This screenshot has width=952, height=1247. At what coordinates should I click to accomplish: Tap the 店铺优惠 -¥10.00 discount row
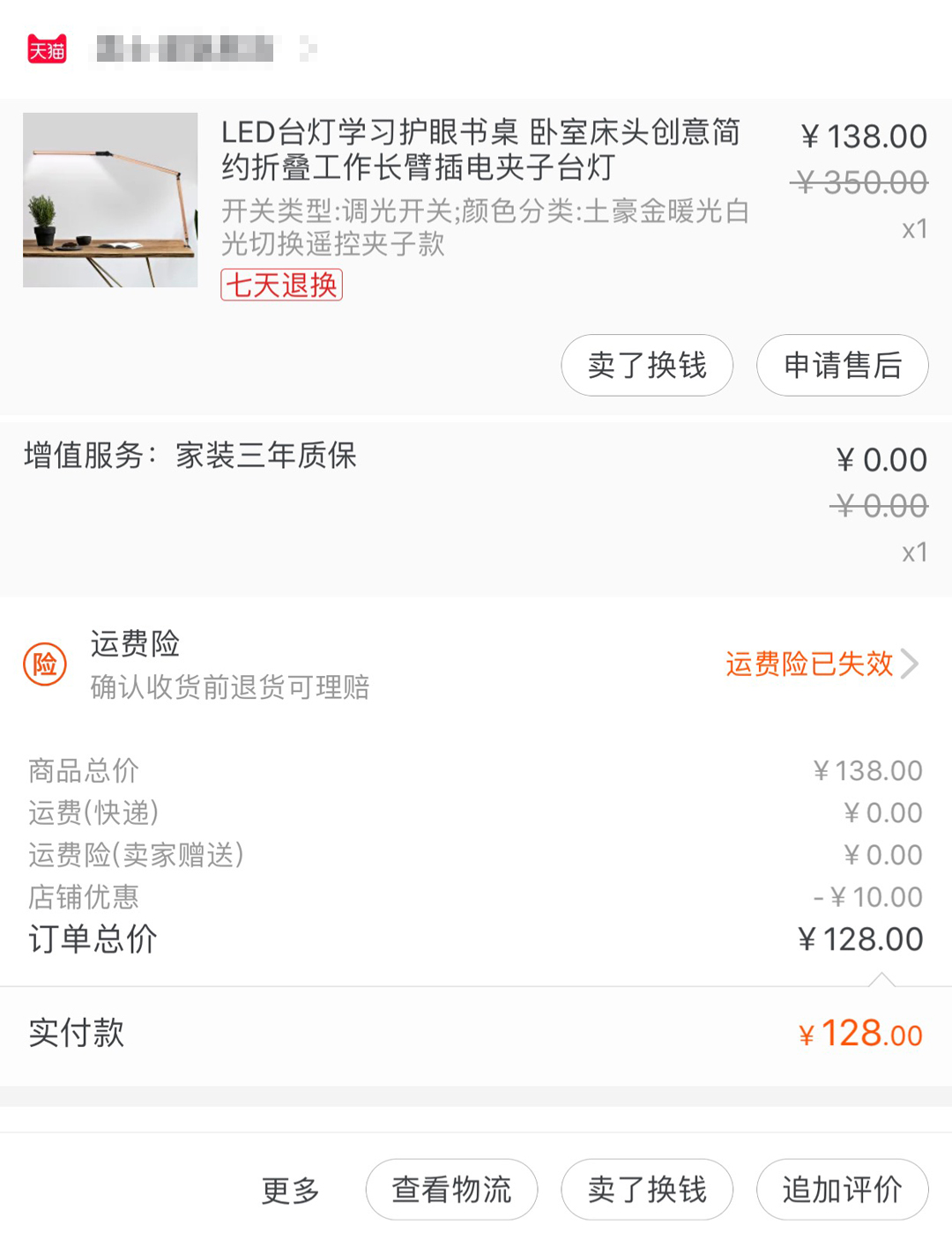pos(476,896)
